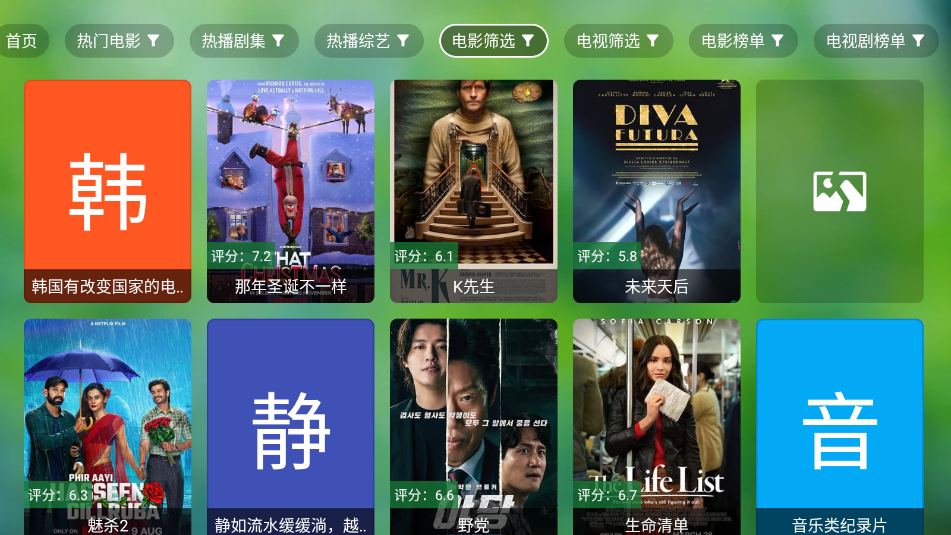951x535 pixels.
Task: Open the 生命清单 movie card
Action: coord(656,427)
